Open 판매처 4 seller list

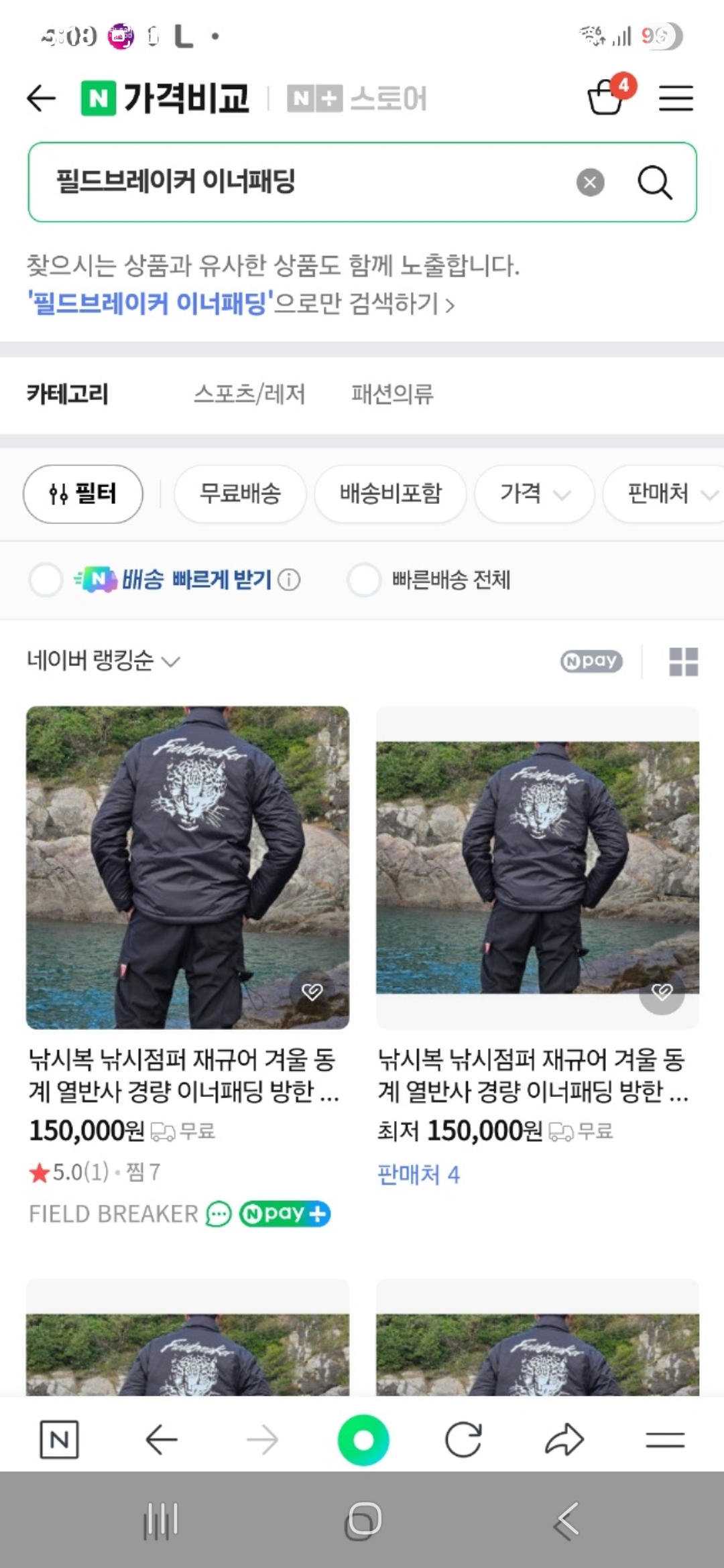point(418,1174)
